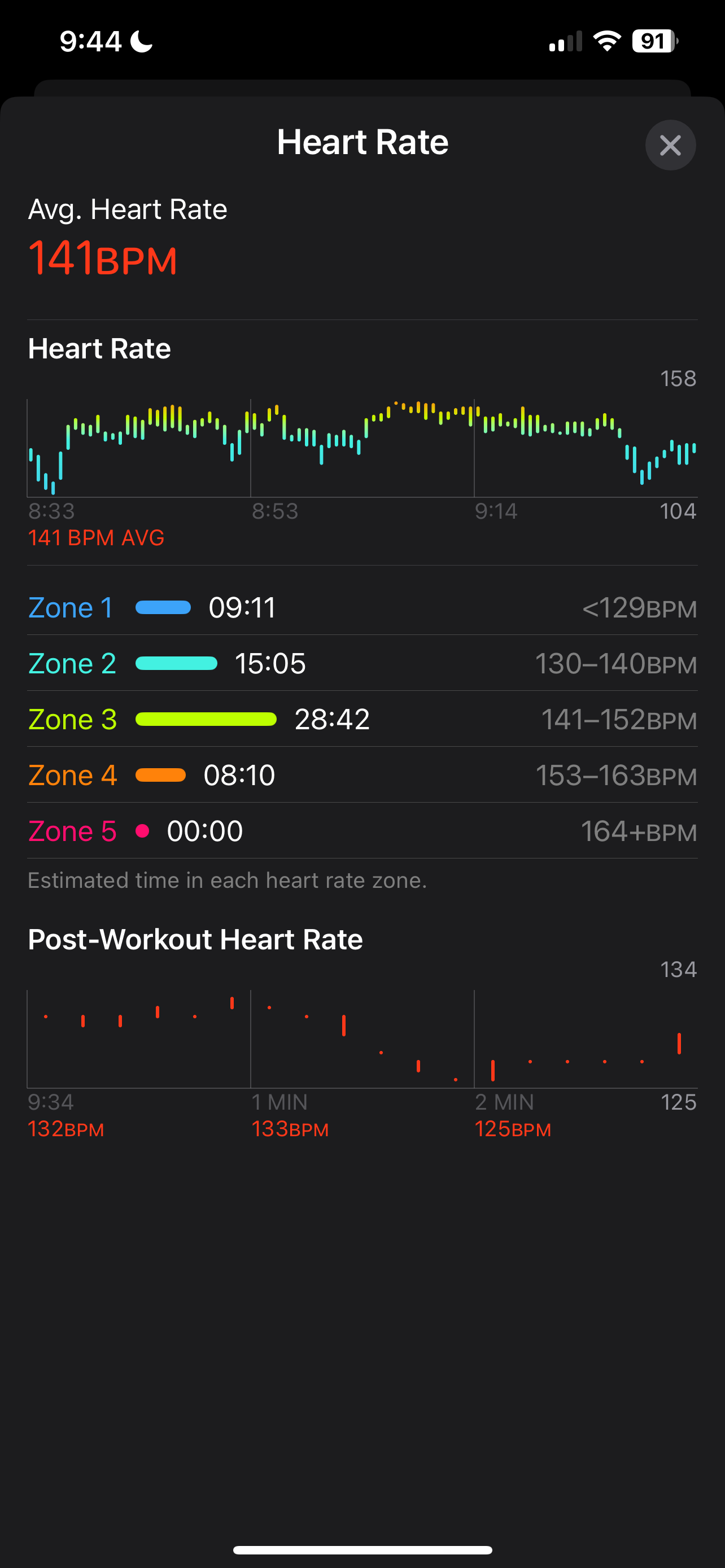725x1568 pixels.
Task: Close the Heart Rate sheet
Action: [x=670, y=145]
